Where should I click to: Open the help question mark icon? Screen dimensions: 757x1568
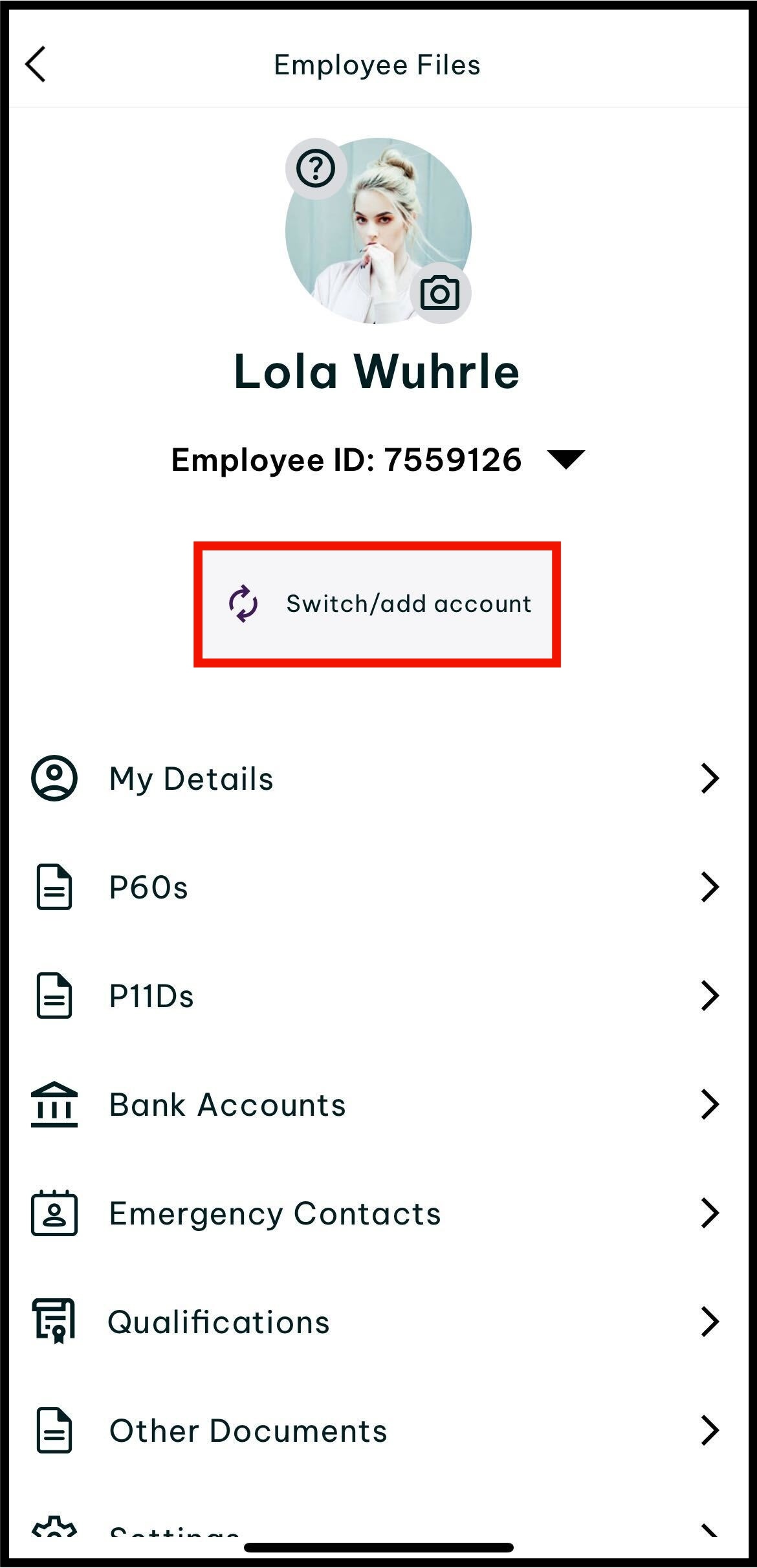point(316,169)
